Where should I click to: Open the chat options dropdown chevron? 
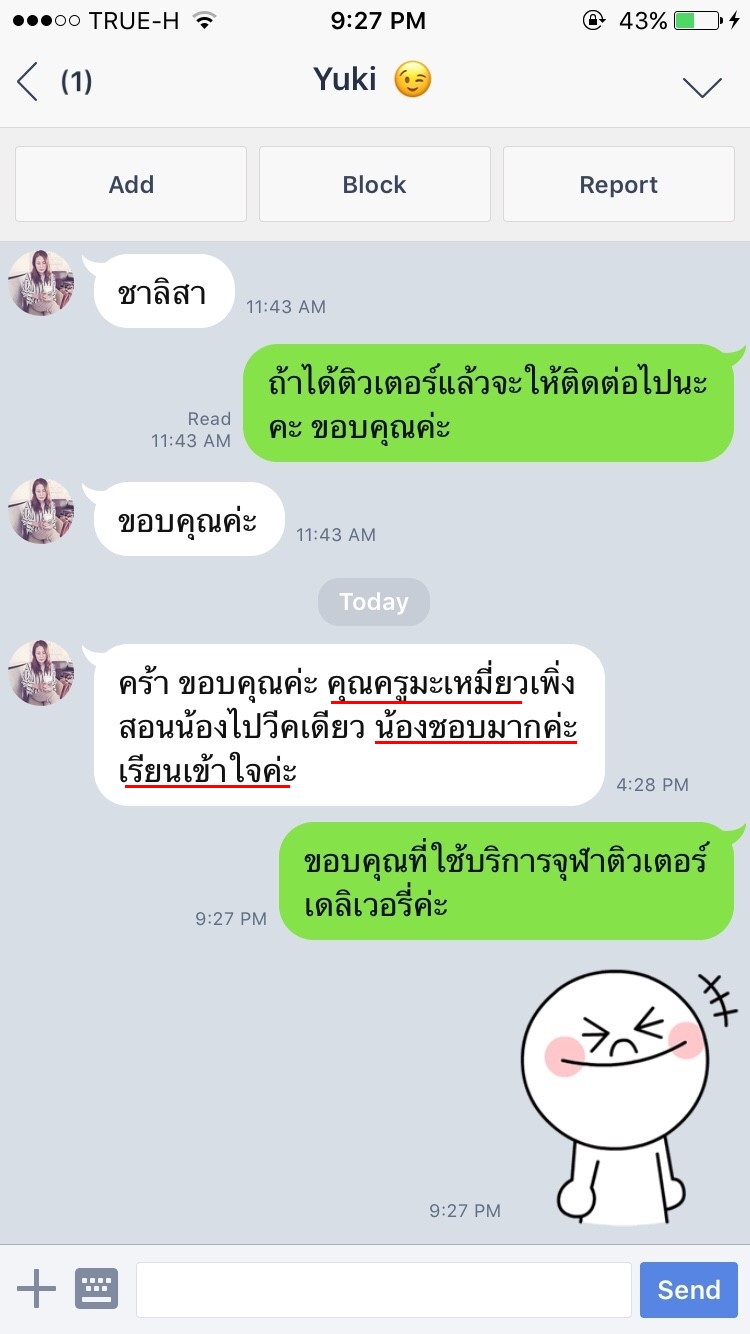(x=702, y=86)
